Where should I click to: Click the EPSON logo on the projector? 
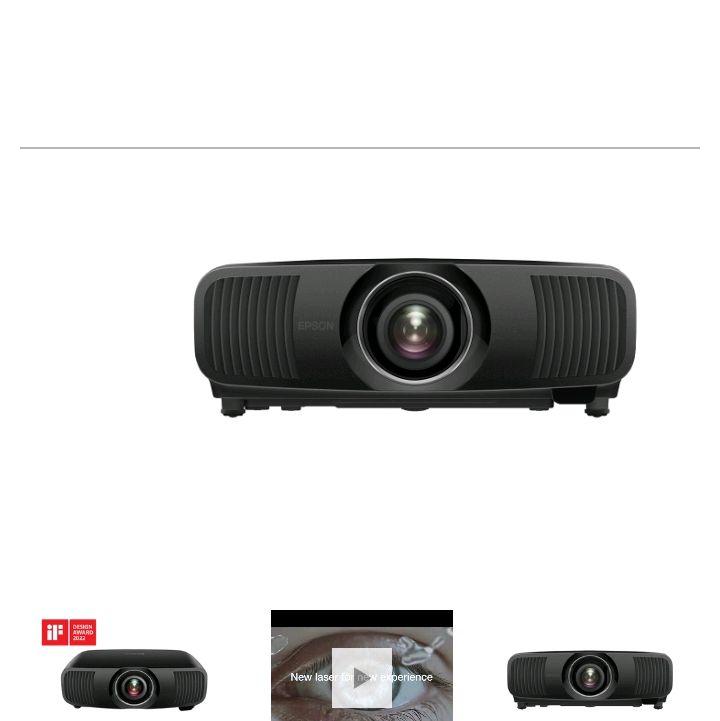click(x=315, y=325)
